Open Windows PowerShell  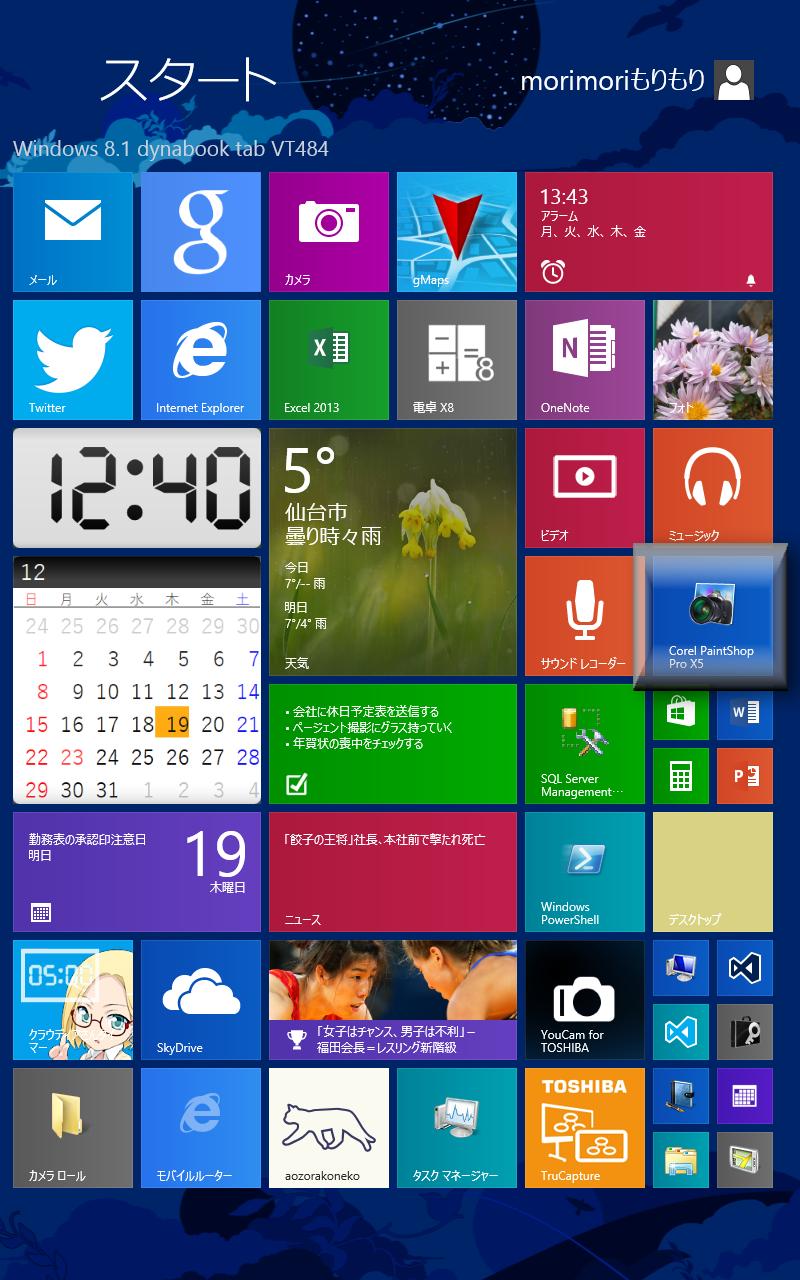585,872
